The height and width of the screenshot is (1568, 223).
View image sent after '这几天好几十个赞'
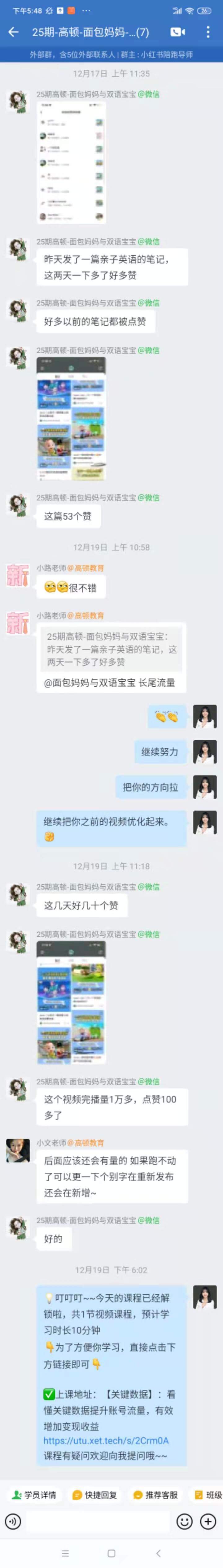click(71, 1002)
